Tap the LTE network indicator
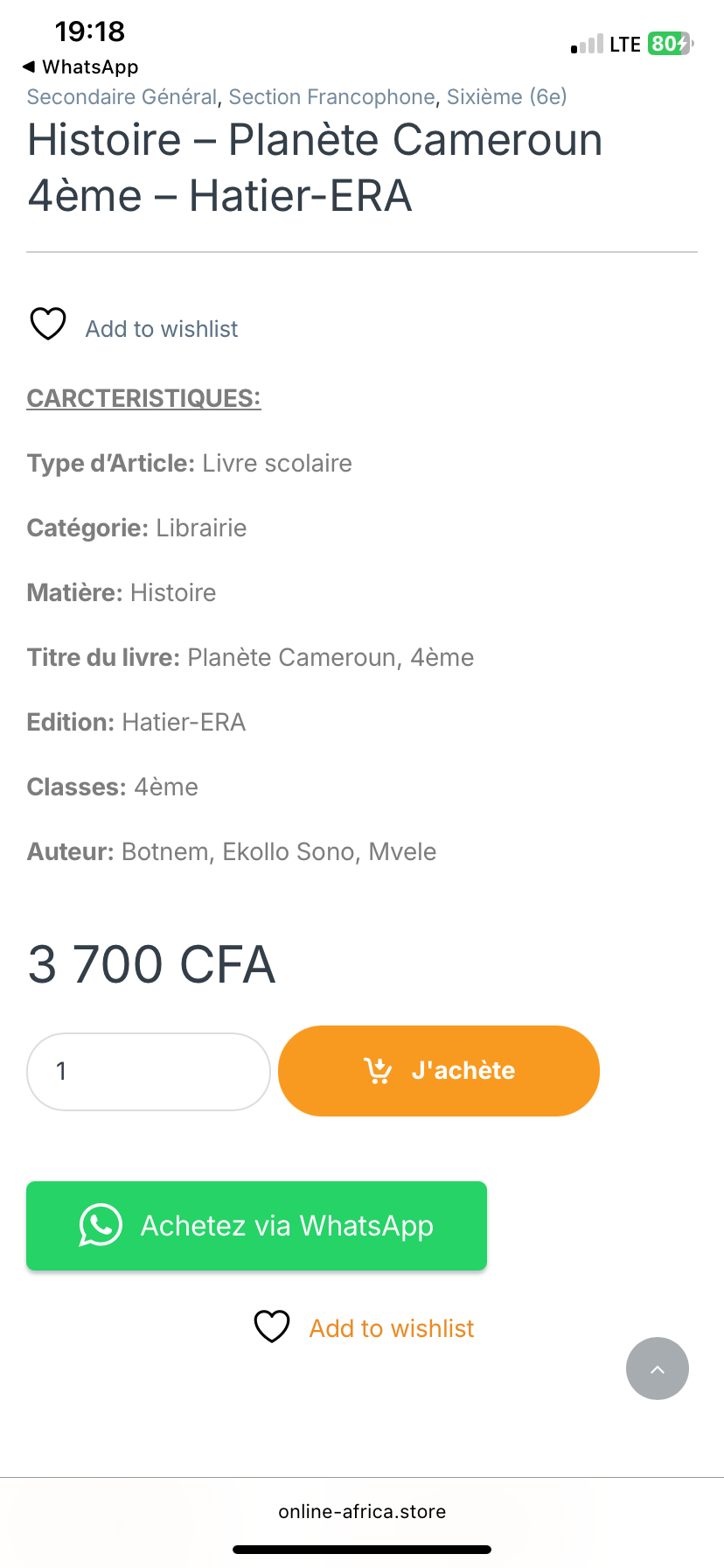The width and height of the screenshot is (724, 1568). (x=623, y=42)
